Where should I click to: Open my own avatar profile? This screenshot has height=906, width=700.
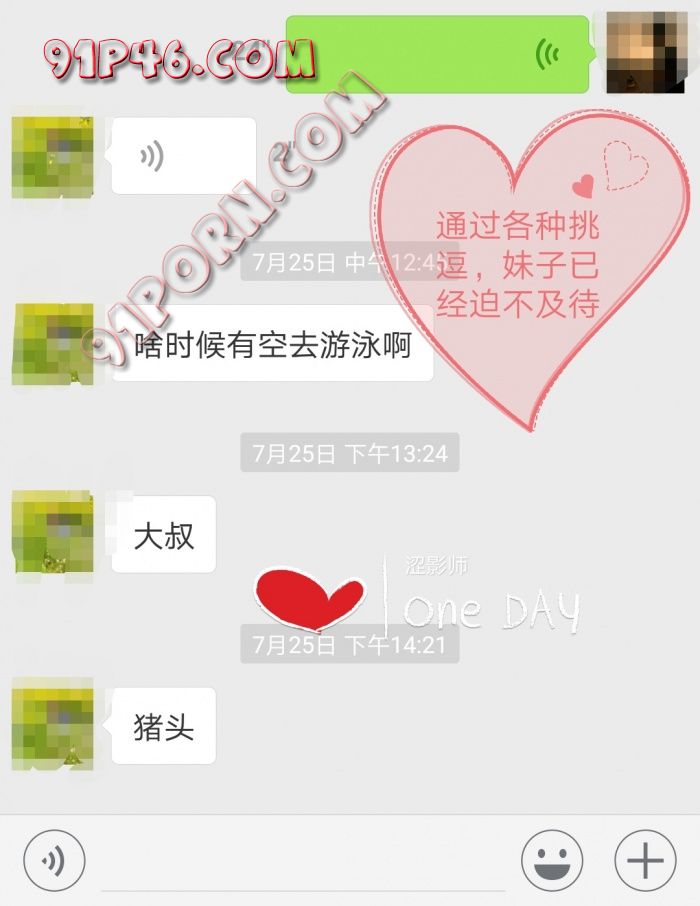pos(646,52)
